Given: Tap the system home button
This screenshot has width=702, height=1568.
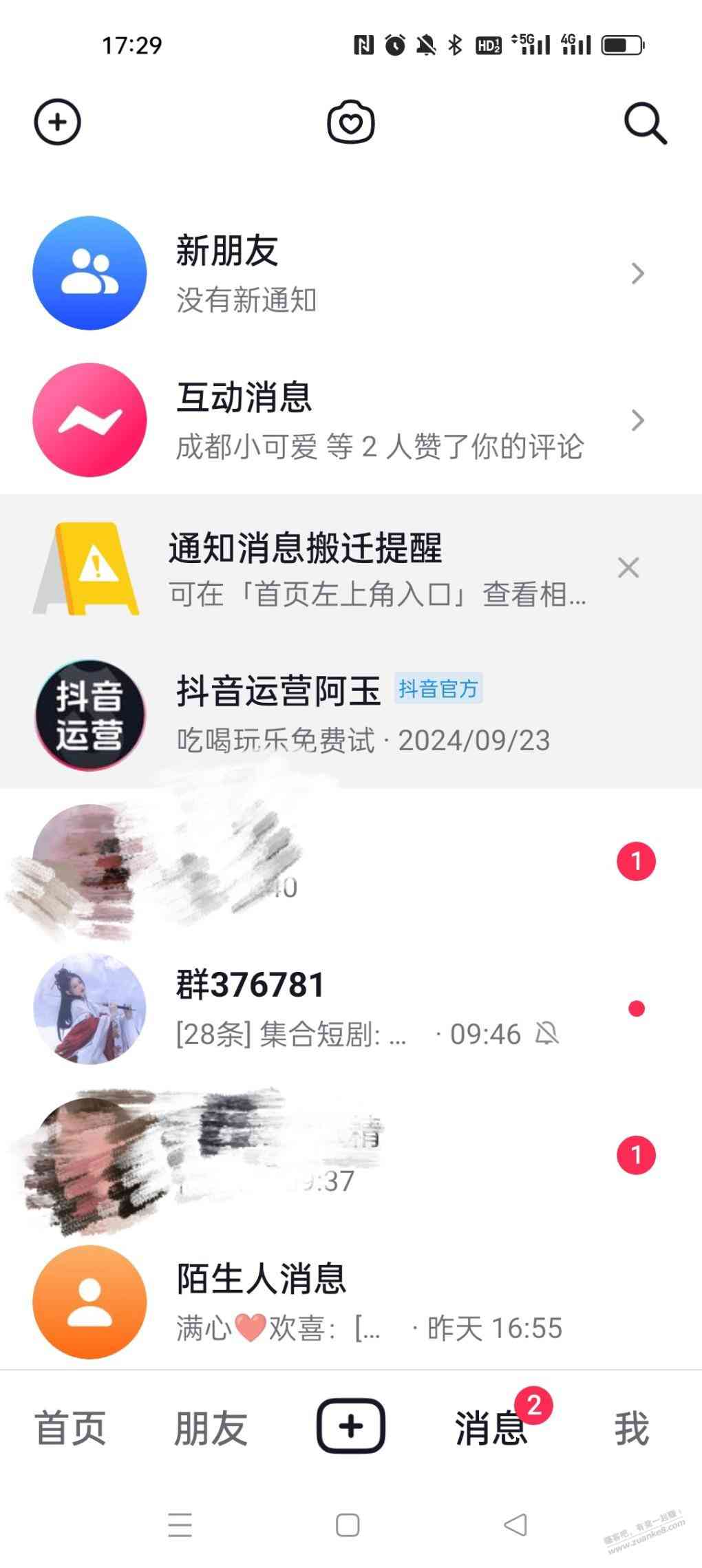Looking at the screenshot, I should tap(348, 1525).
